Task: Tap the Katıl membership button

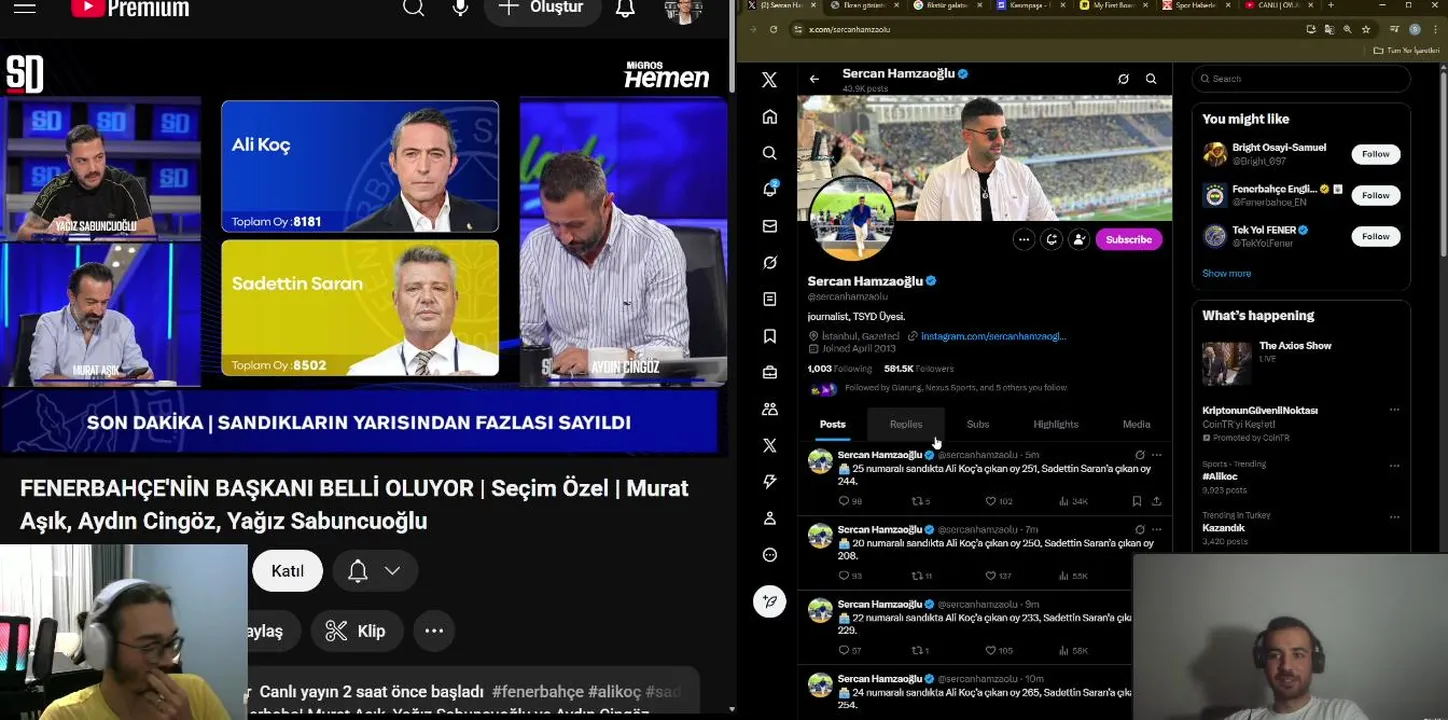Action: 287,571
